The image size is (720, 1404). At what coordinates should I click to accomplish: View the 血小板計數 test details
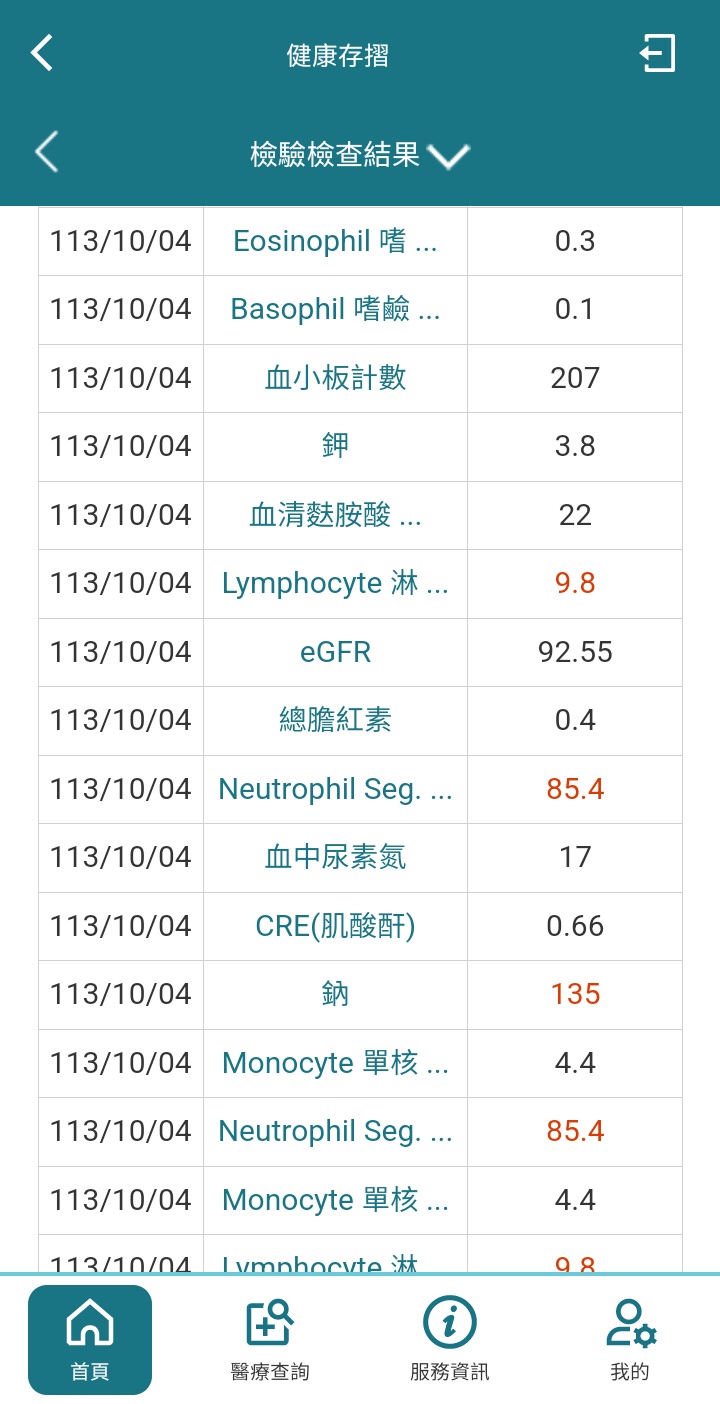coord(335,378)
